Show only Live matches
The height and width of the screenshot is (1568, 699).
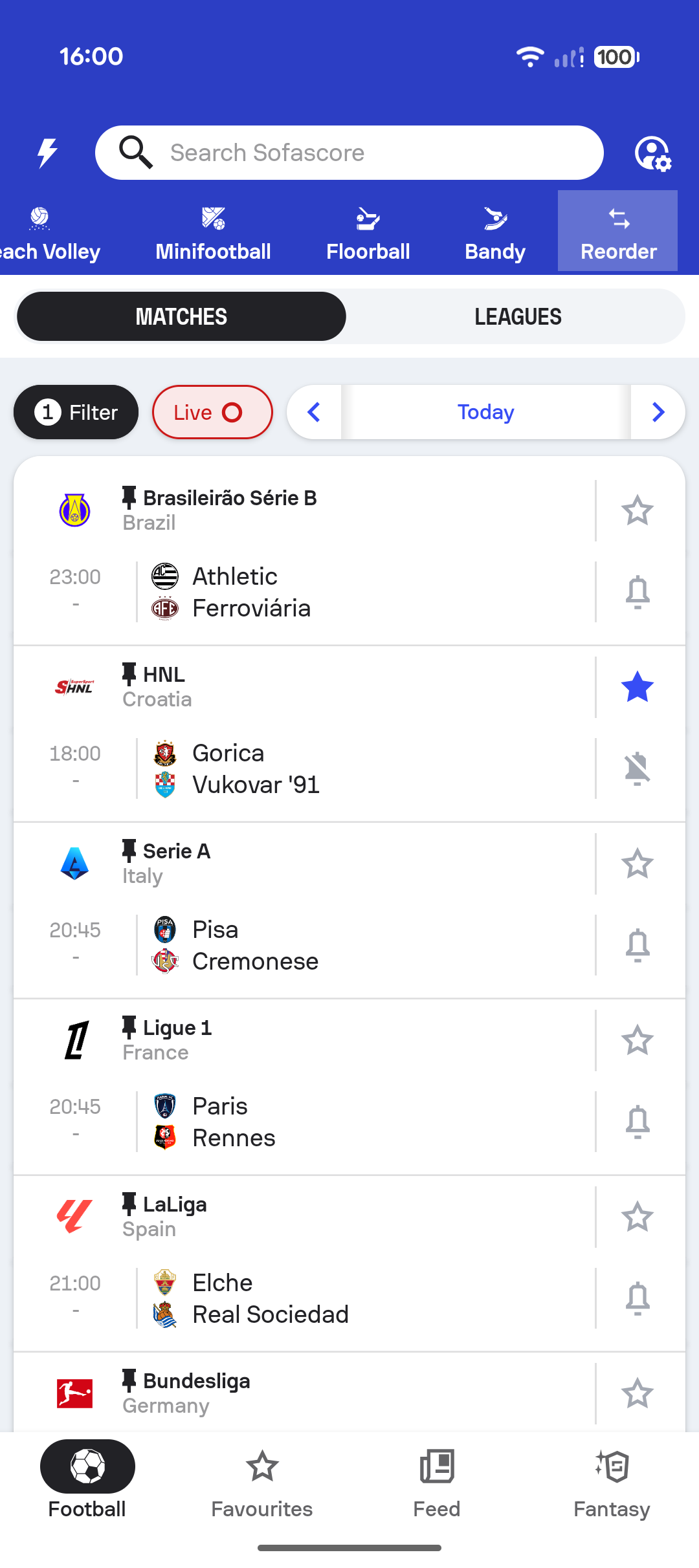212,412
